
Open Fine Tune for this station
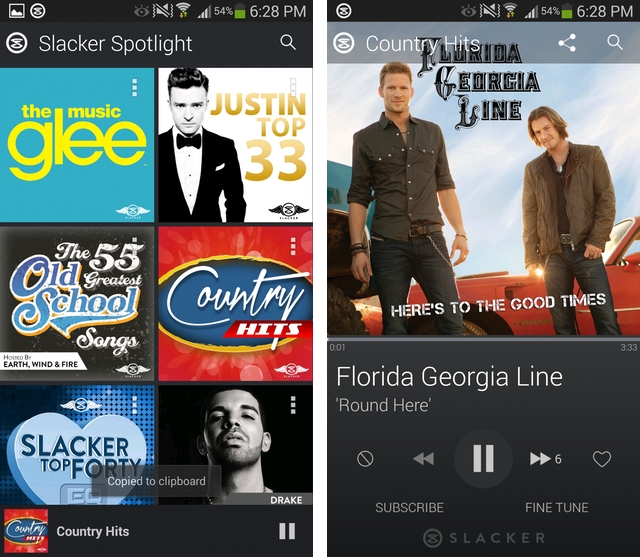(x=557, y=508)
